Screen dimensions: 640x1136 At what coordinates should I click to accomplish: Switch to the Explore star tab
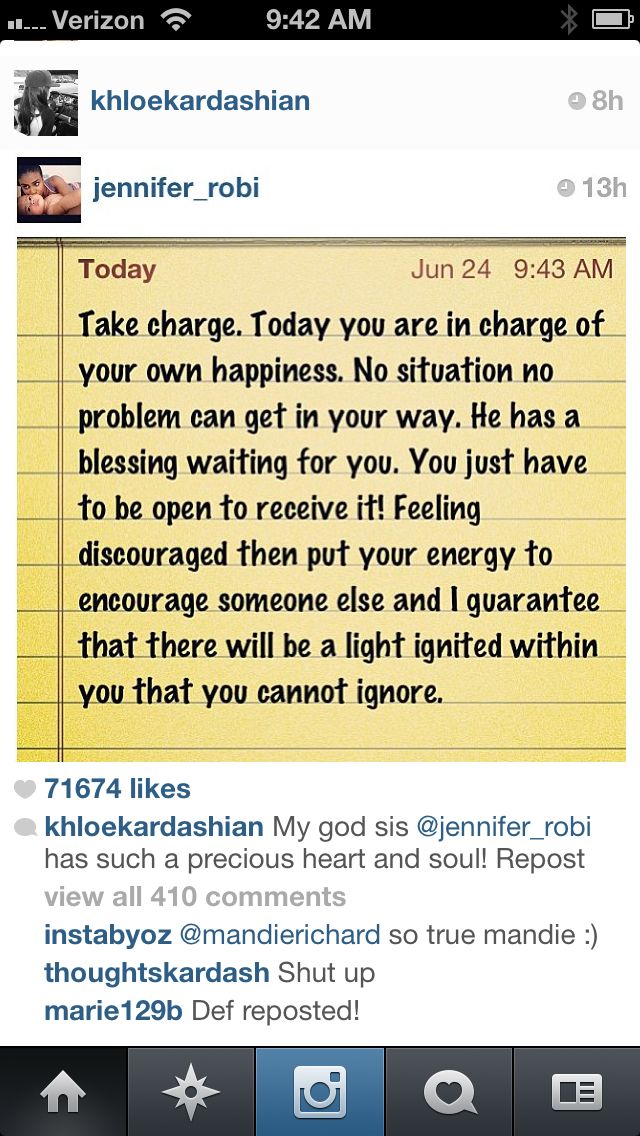[x=191, y=1092]
